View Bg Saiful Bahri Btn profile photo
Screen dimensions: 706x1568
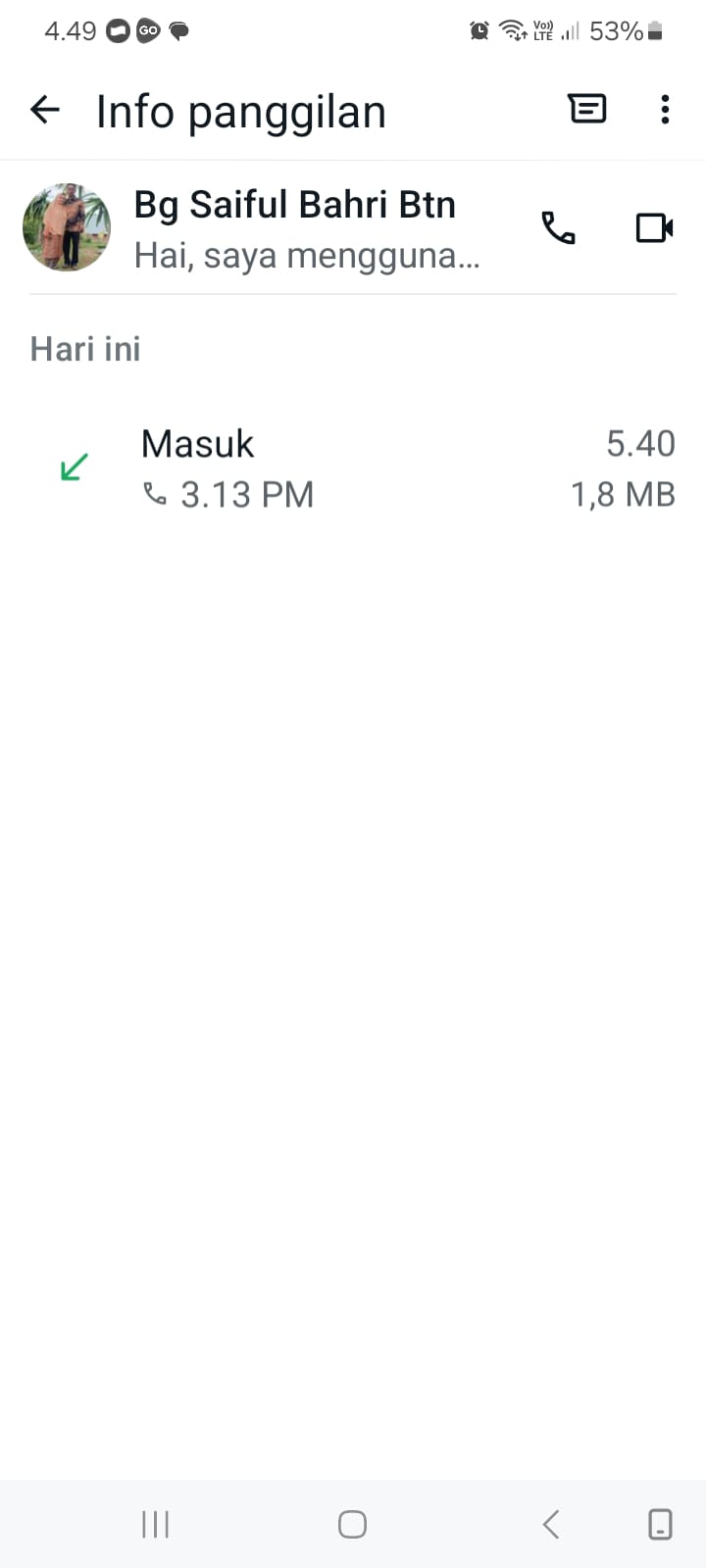coord(67,227)
